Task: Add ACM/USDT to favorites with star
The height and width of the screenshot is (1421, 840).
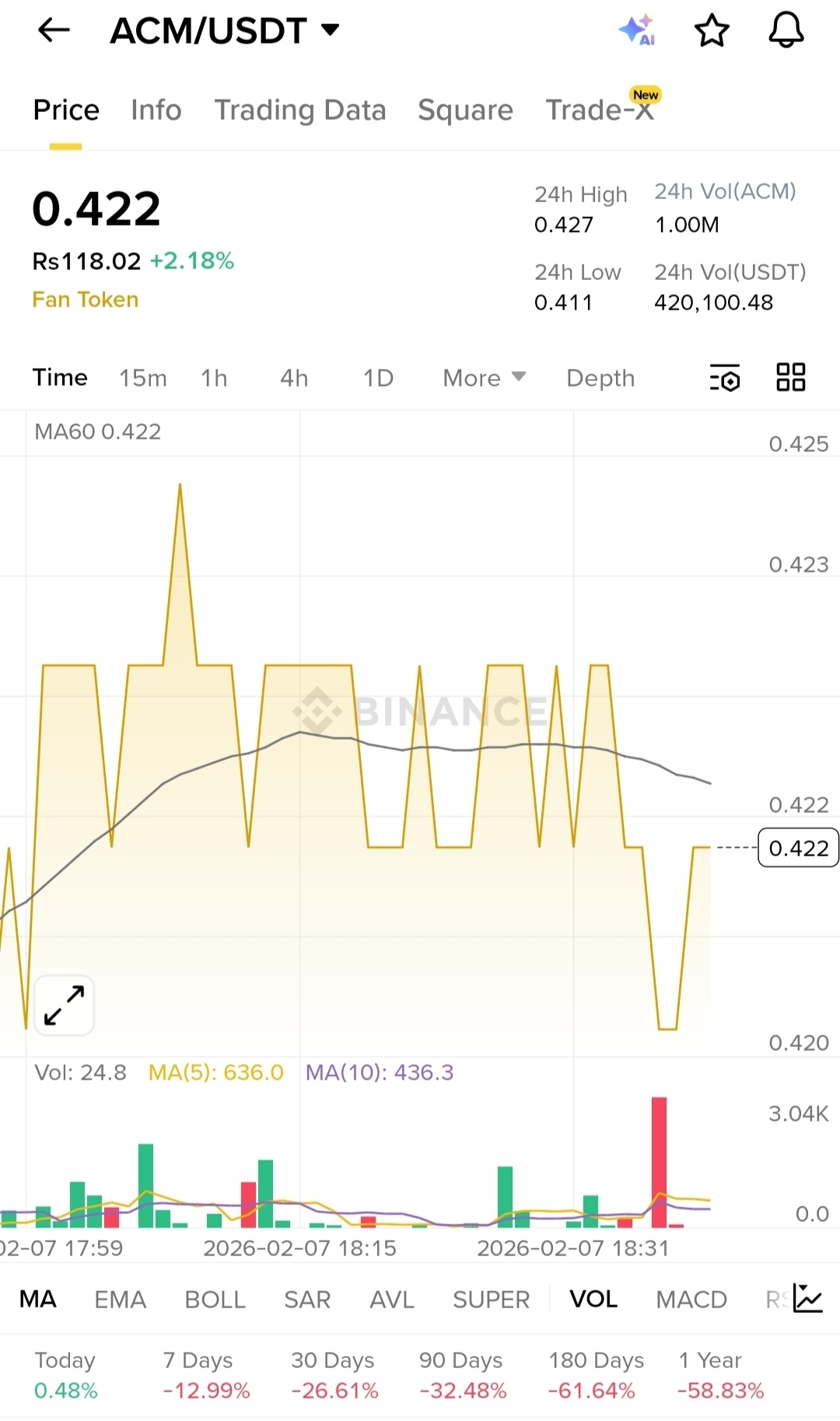Action: pyautogui.click(x=711, y=31)
